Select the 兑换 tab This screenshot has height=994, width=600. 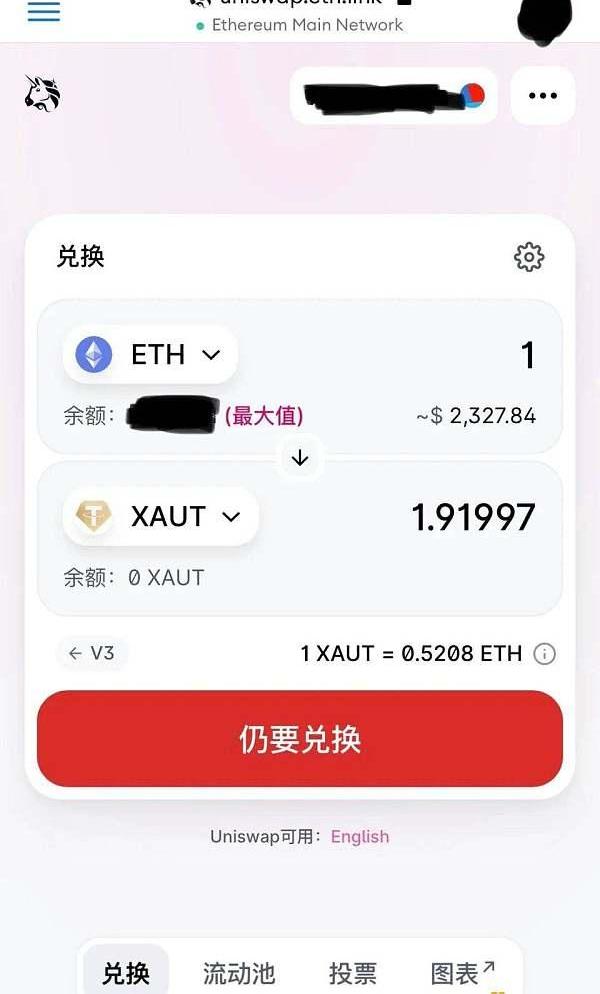point(126,973)
